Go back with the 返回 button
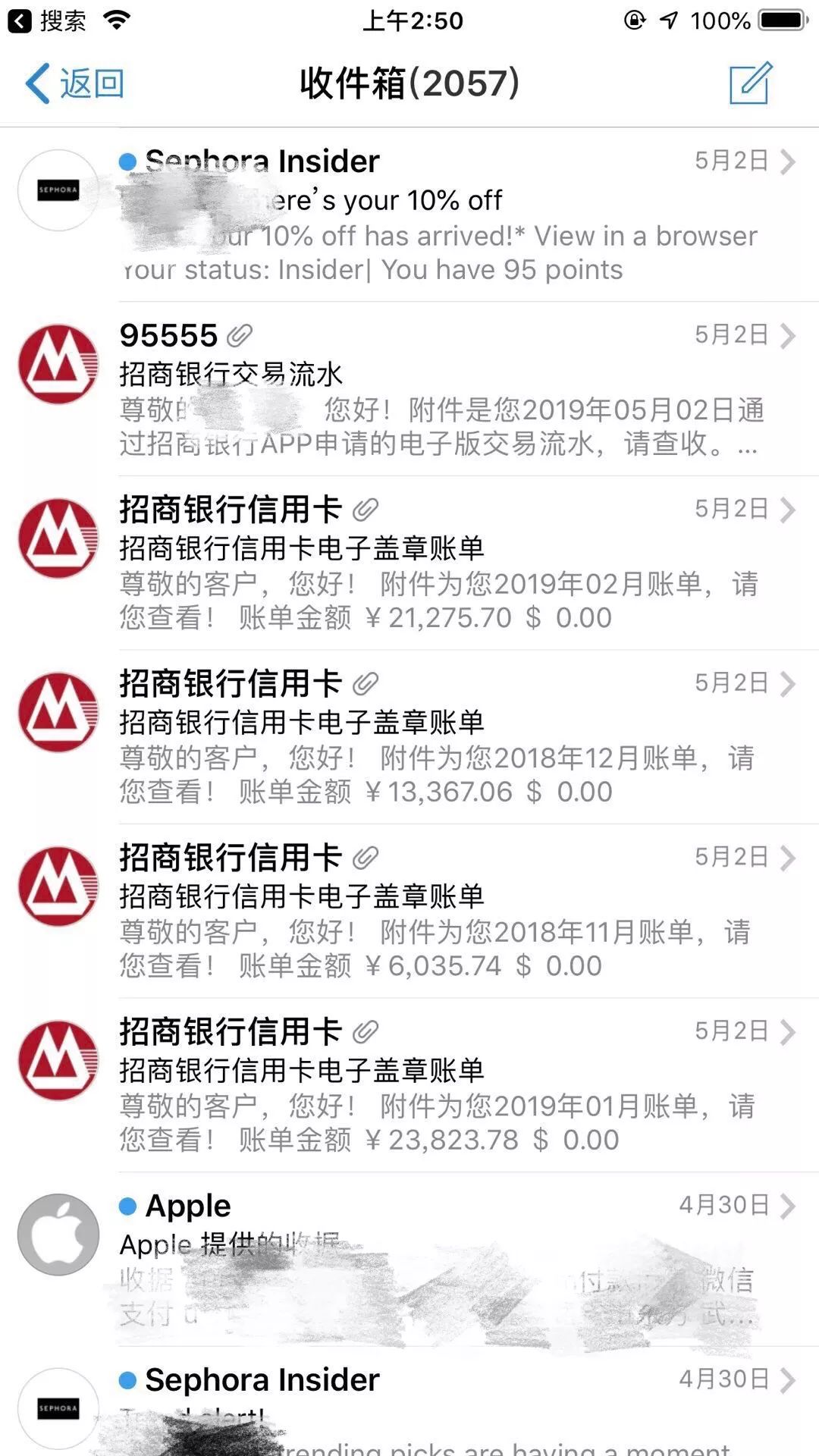The width and height of the screenshot is (819, 1456). click(74, 83)
